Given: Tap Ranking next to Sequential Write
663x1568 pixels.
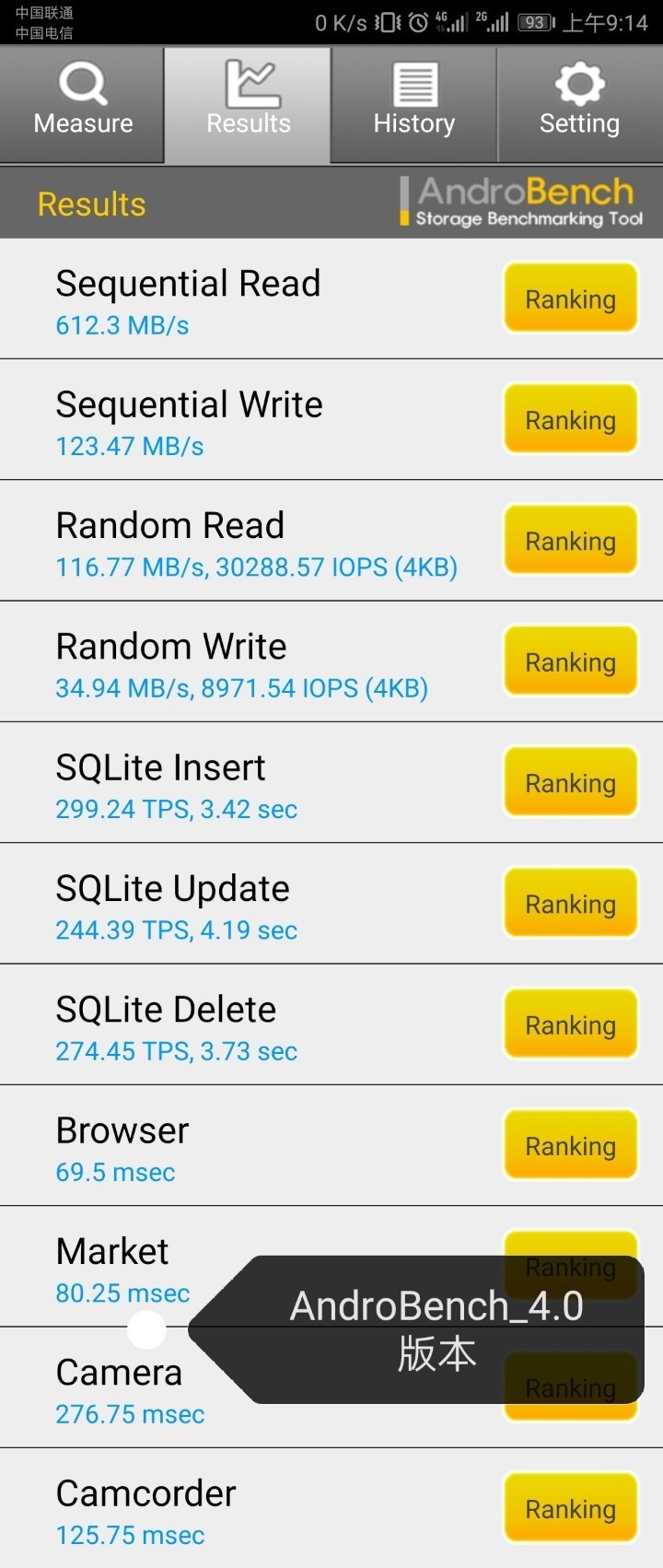Looking at the screenshot, I should click(x=570, y=420).
